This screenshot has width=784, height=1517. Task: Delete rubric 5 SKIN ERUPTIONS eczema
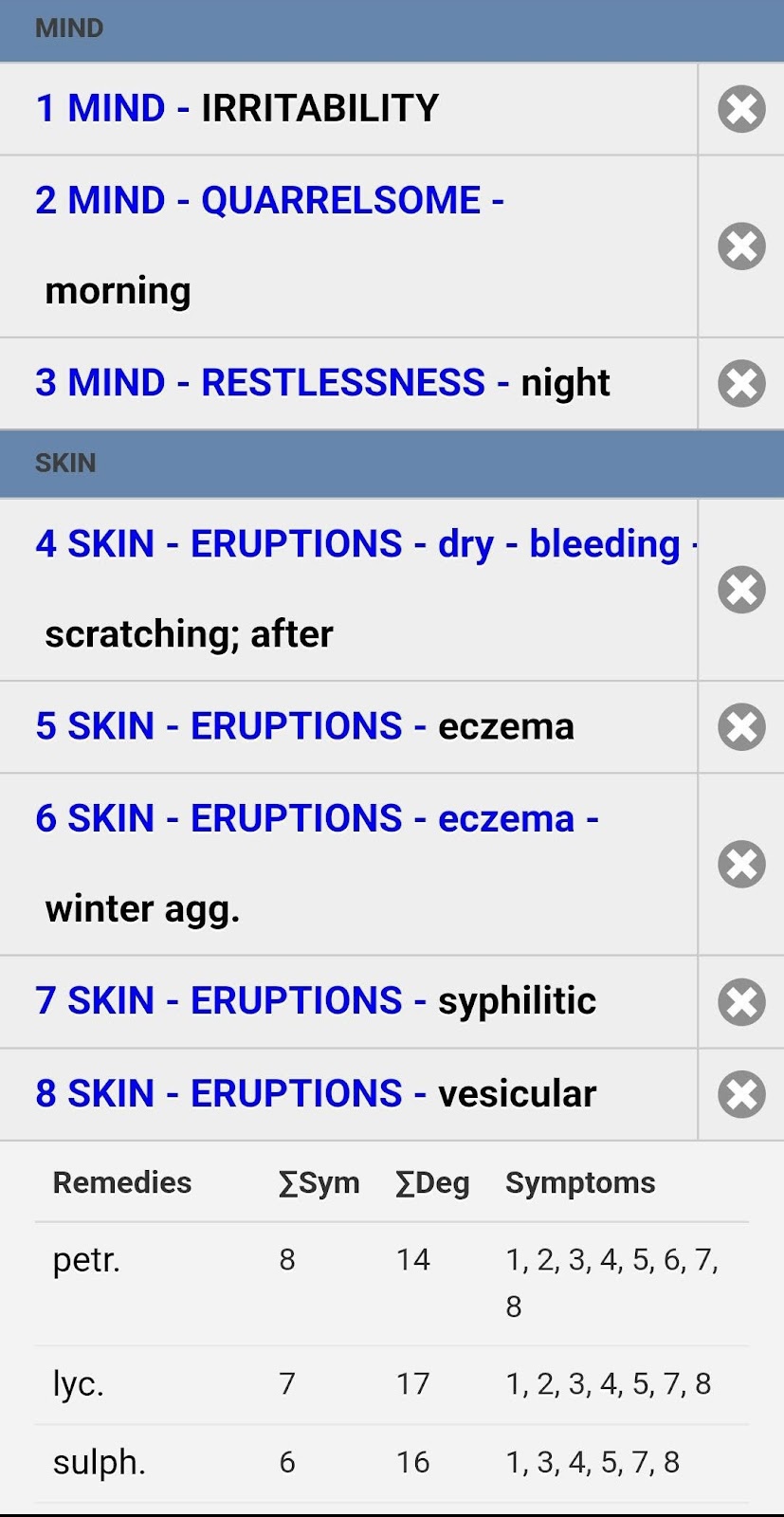click(x=741, y=727)
